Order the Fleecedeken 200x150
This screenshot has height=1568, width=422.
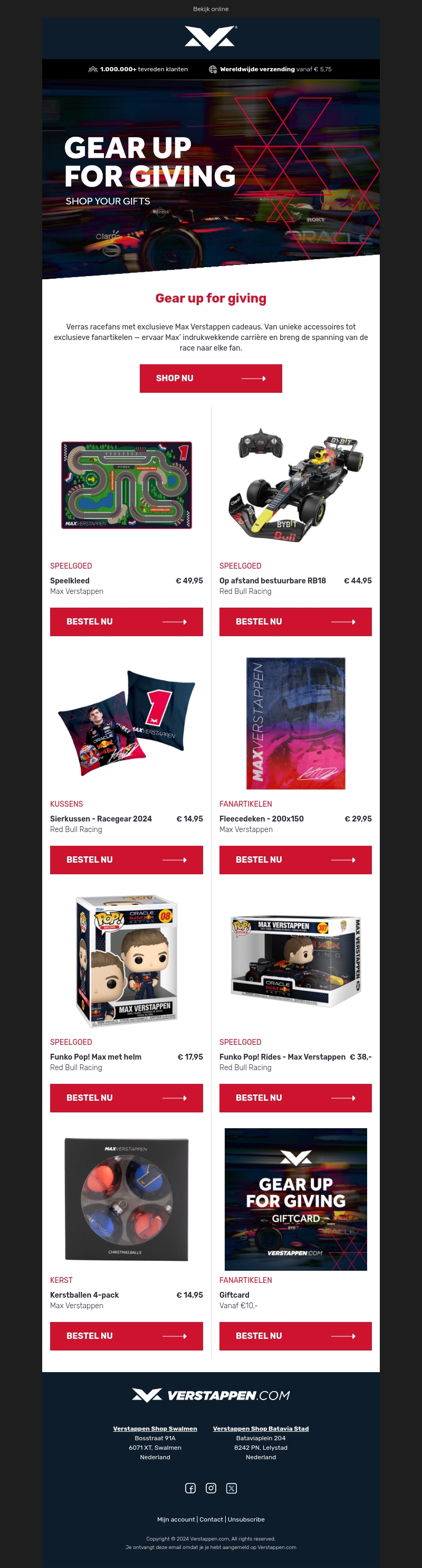[x=295, y=859]
